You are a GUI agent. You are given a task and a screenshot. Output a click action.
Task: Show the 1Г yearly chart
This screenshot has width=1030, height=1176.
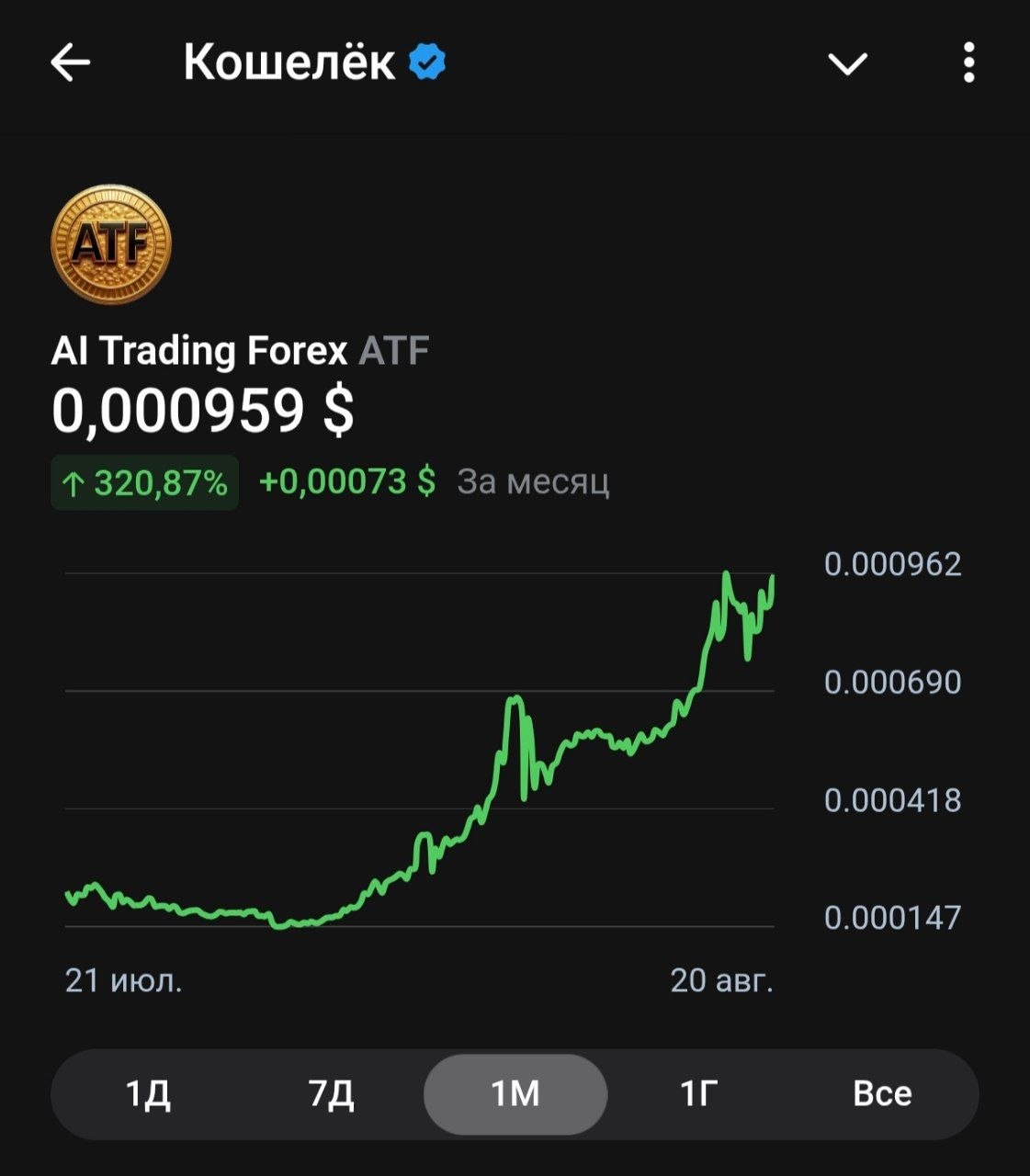699,1094
